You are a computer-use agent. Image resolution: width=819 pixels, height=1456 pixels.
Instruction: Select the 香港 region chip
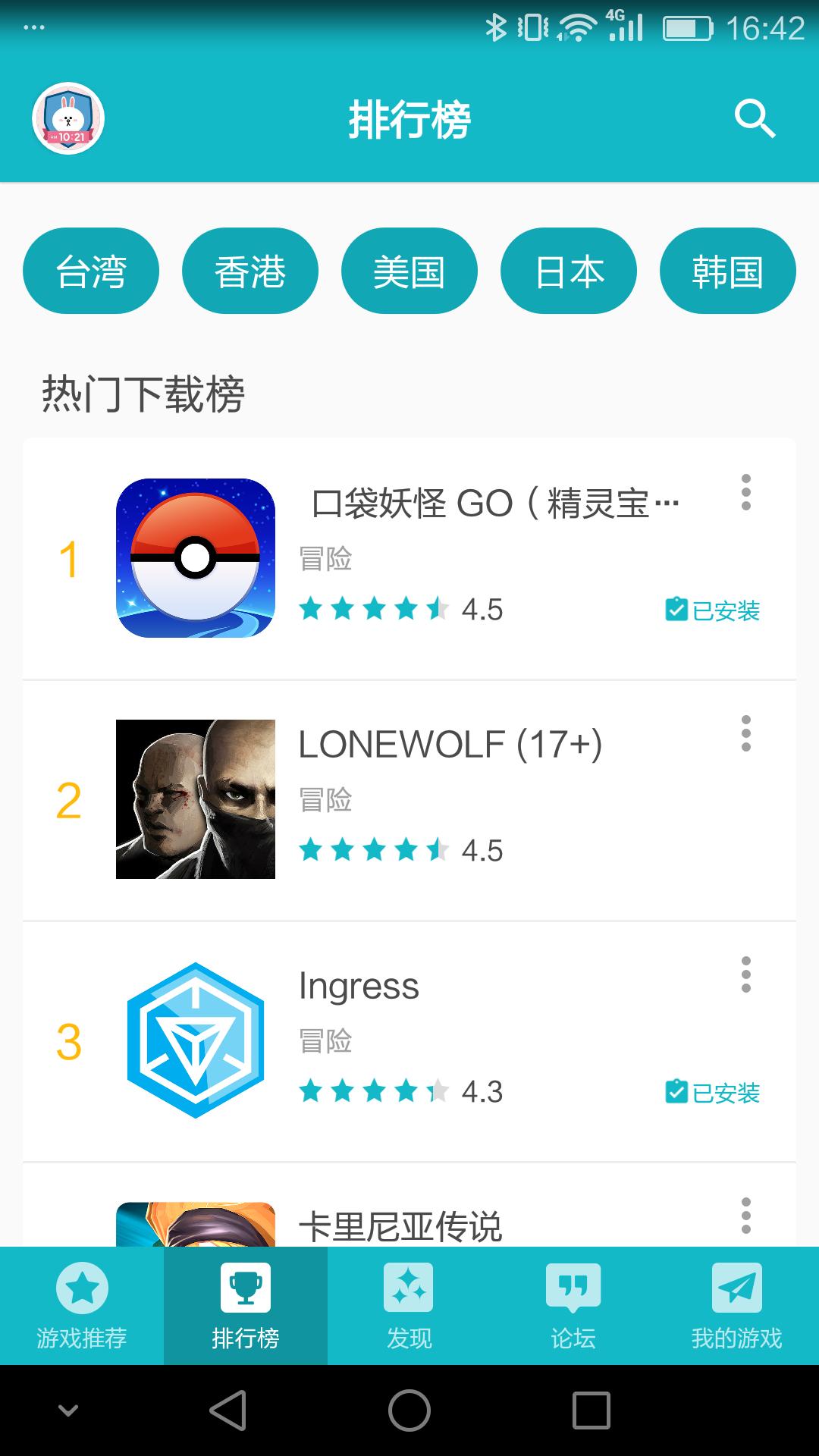tap(250, 271)
